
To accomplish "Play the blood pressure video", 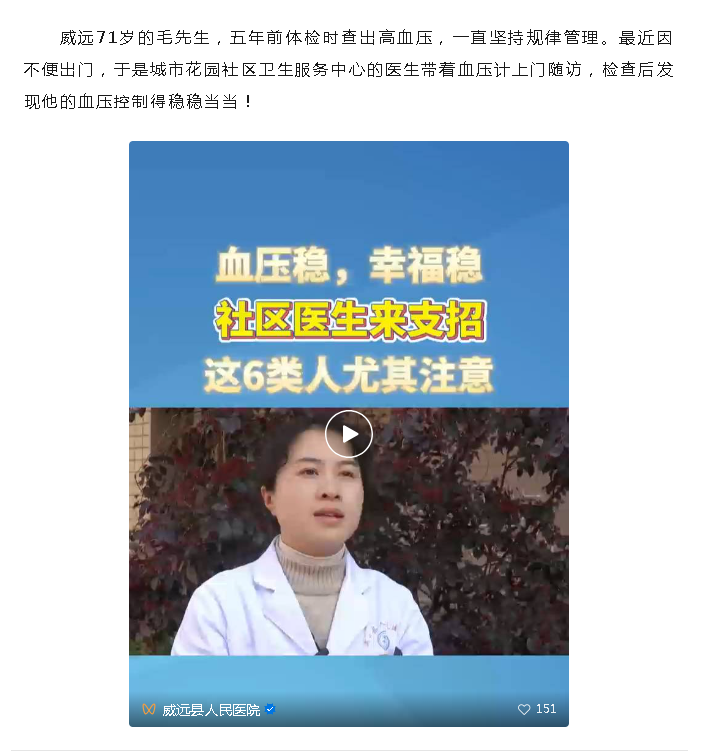I will click(x=349, y=434).
